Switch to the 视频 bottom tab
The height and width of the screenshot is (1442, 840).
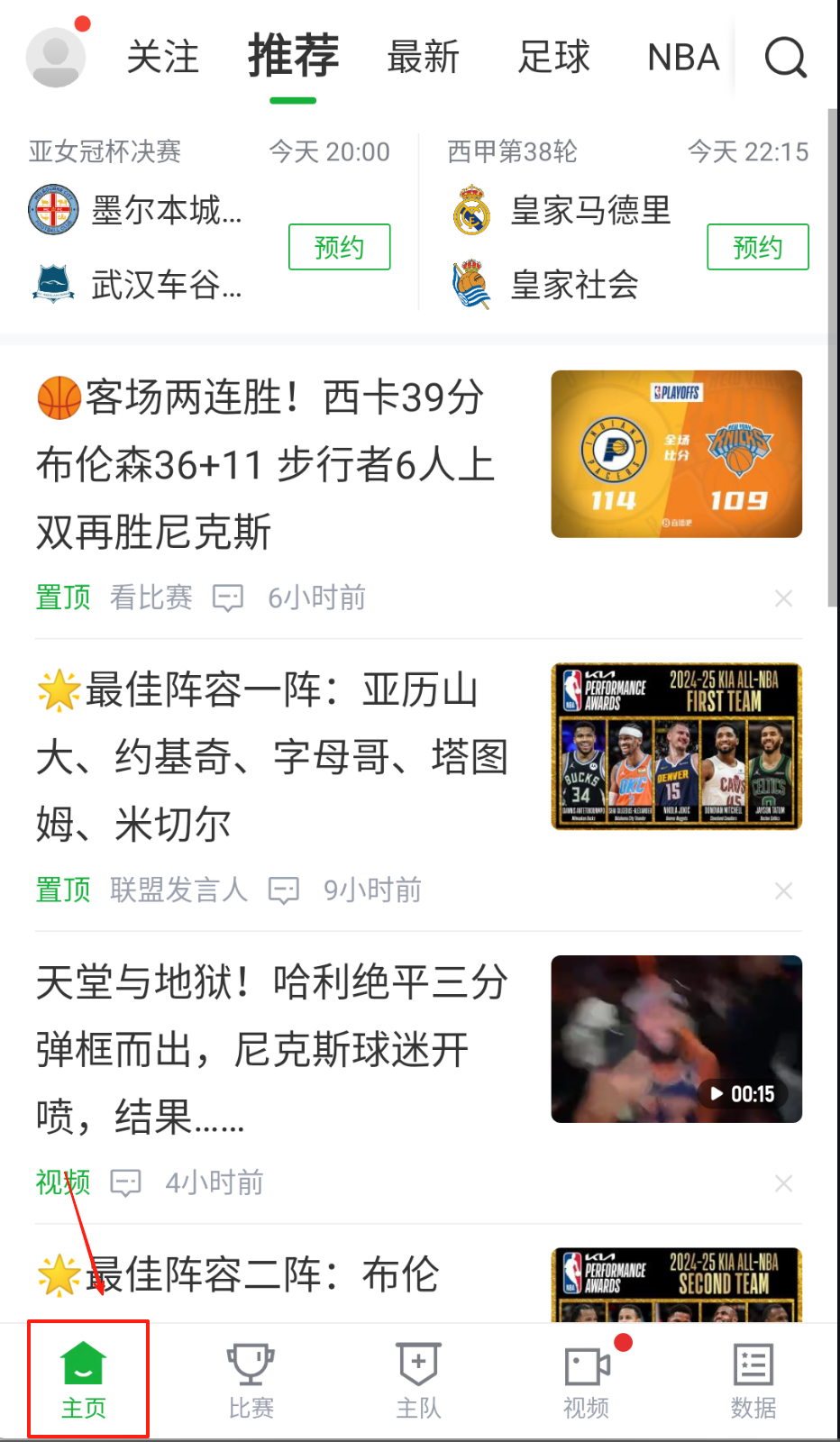click(586, 1380)
